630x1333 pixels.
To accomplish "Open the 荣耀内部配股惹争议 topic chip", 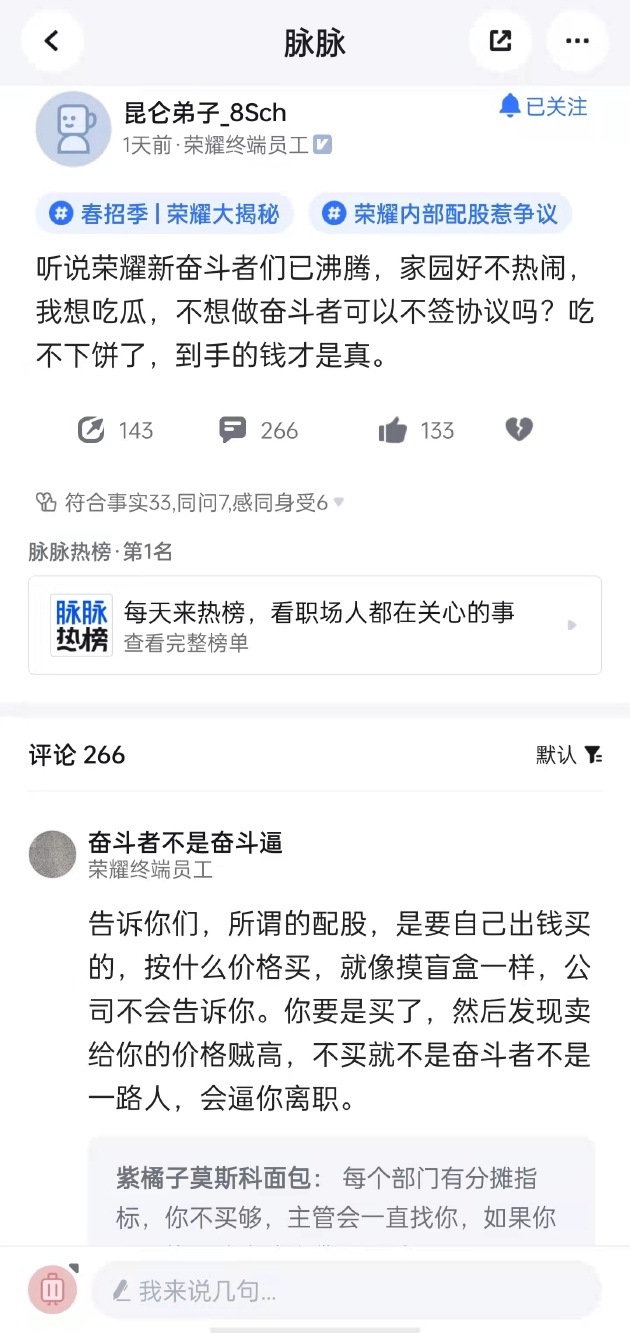I will (440, 214).
